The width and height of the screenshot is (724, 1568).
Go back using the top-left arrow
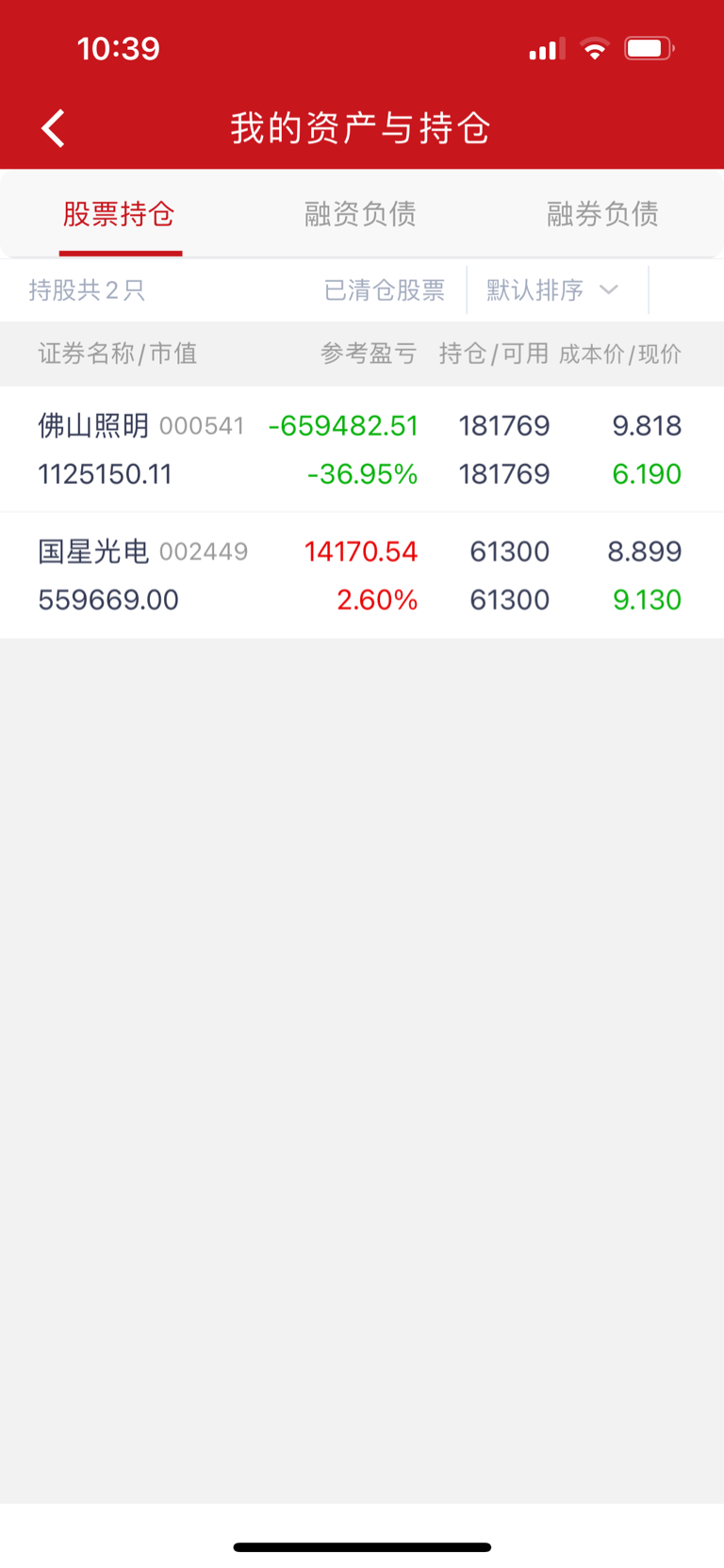pyautogui.click(x=54, y=128)
